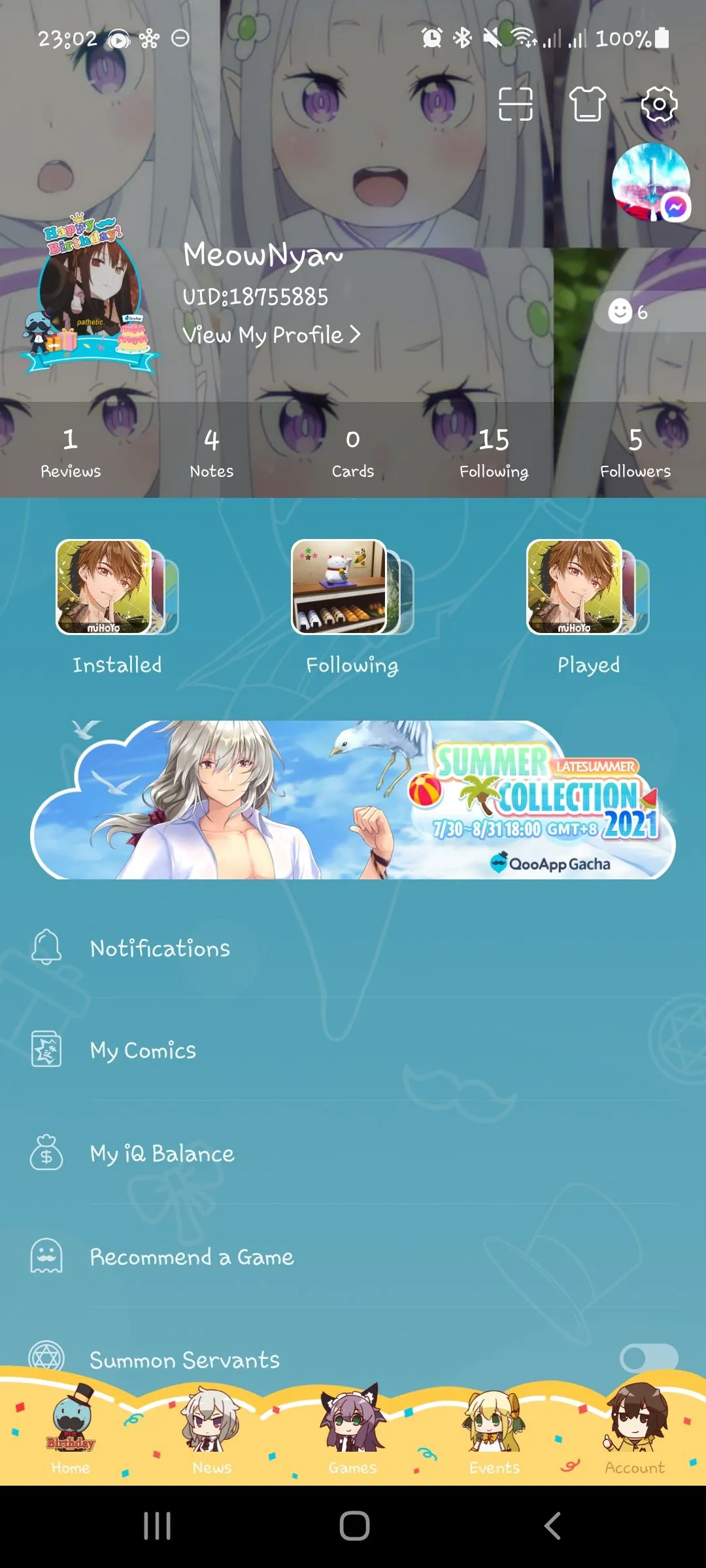Open the QR scanner icon
This screenshot has width=706, height=1568.
click(x=515, y=104)
